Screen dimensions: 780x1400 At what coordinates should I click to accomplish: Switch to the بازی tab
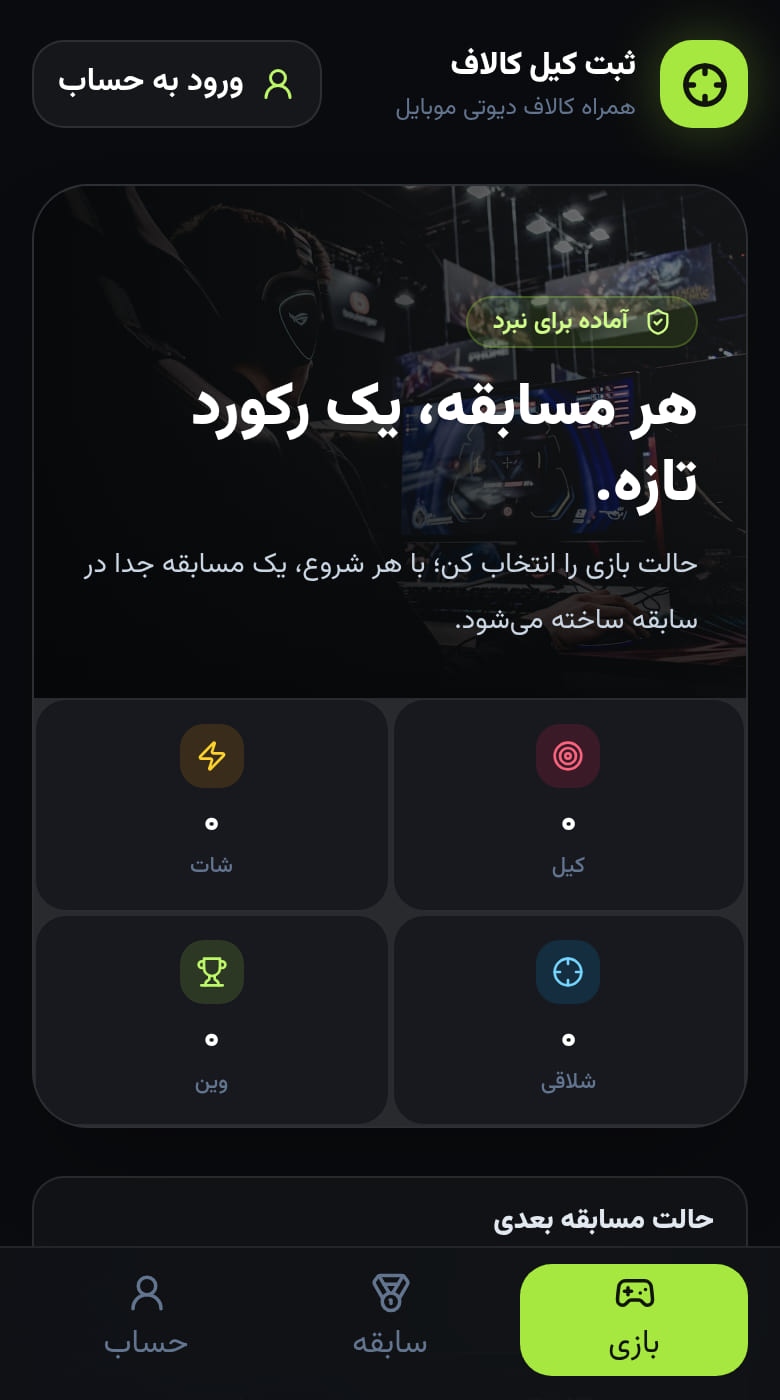pyautogui.click(x=634, y=1320)
